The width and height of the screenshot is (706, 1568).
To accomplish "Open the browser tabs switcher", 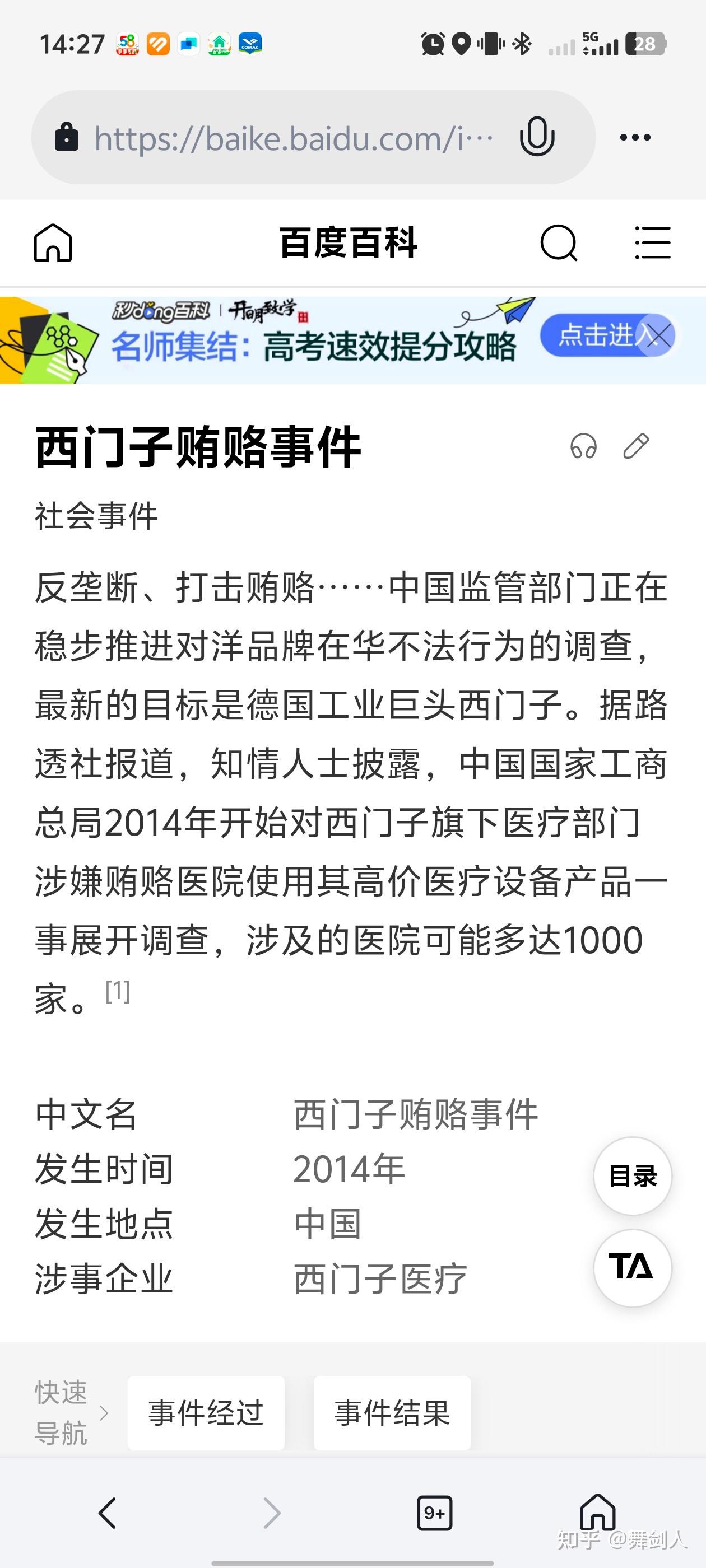I will [x=434, y=1513].
